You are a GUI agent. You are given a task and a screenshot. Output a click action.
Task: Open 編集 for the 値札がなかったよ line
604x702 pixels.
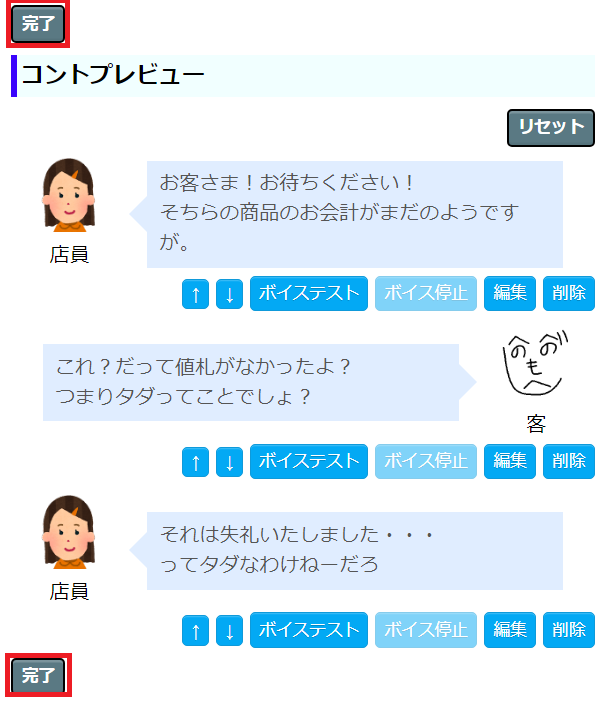click(510, 461)
